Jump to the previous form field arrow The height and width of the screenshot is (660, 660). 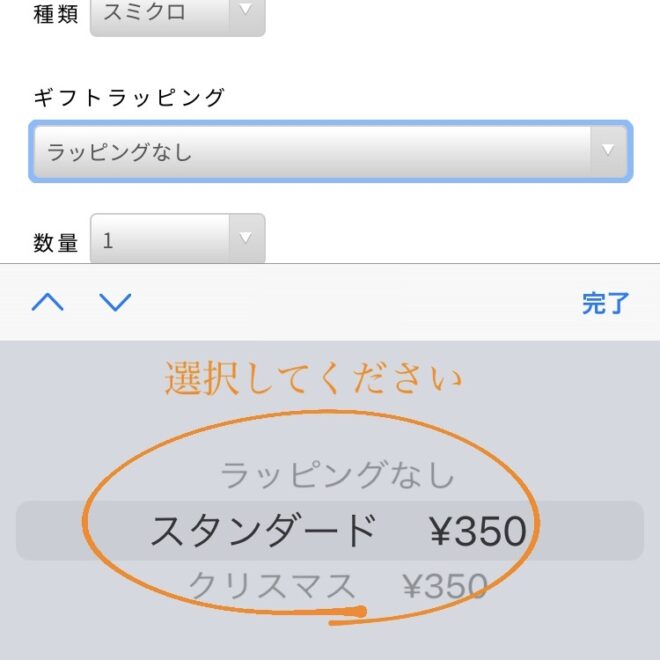(x=47, y=302)
